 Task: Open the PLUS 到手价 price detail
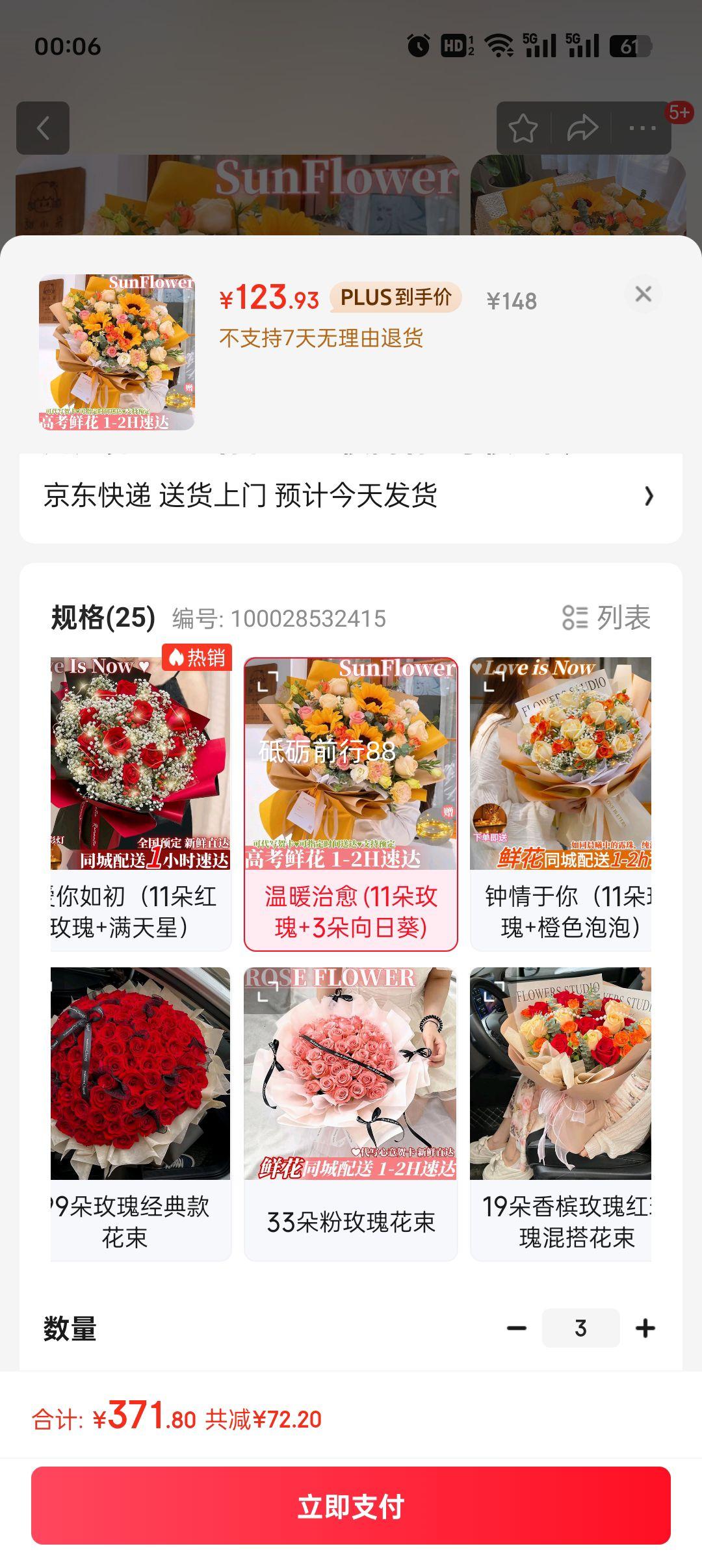click(x=397, y=298)
